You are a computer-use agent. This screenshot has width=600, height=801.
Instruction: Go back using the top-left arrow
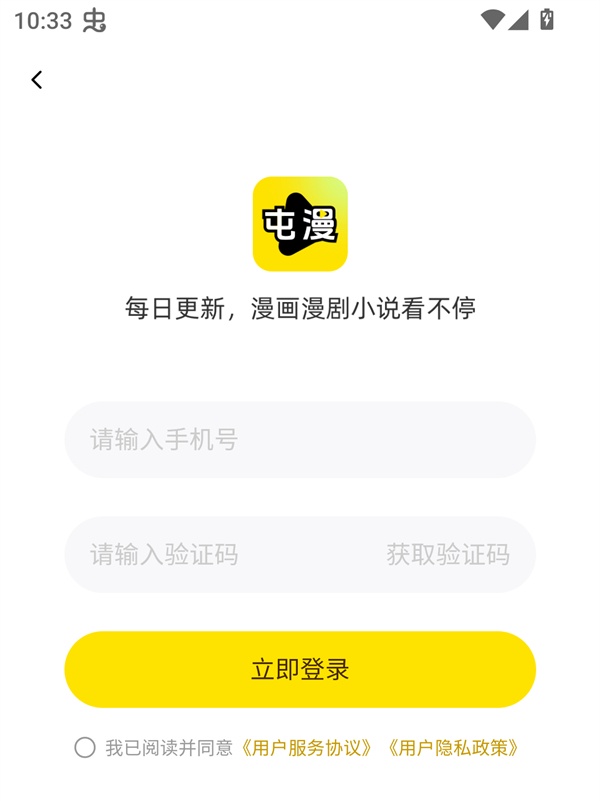pyautogui.click(x=37, y=80)
